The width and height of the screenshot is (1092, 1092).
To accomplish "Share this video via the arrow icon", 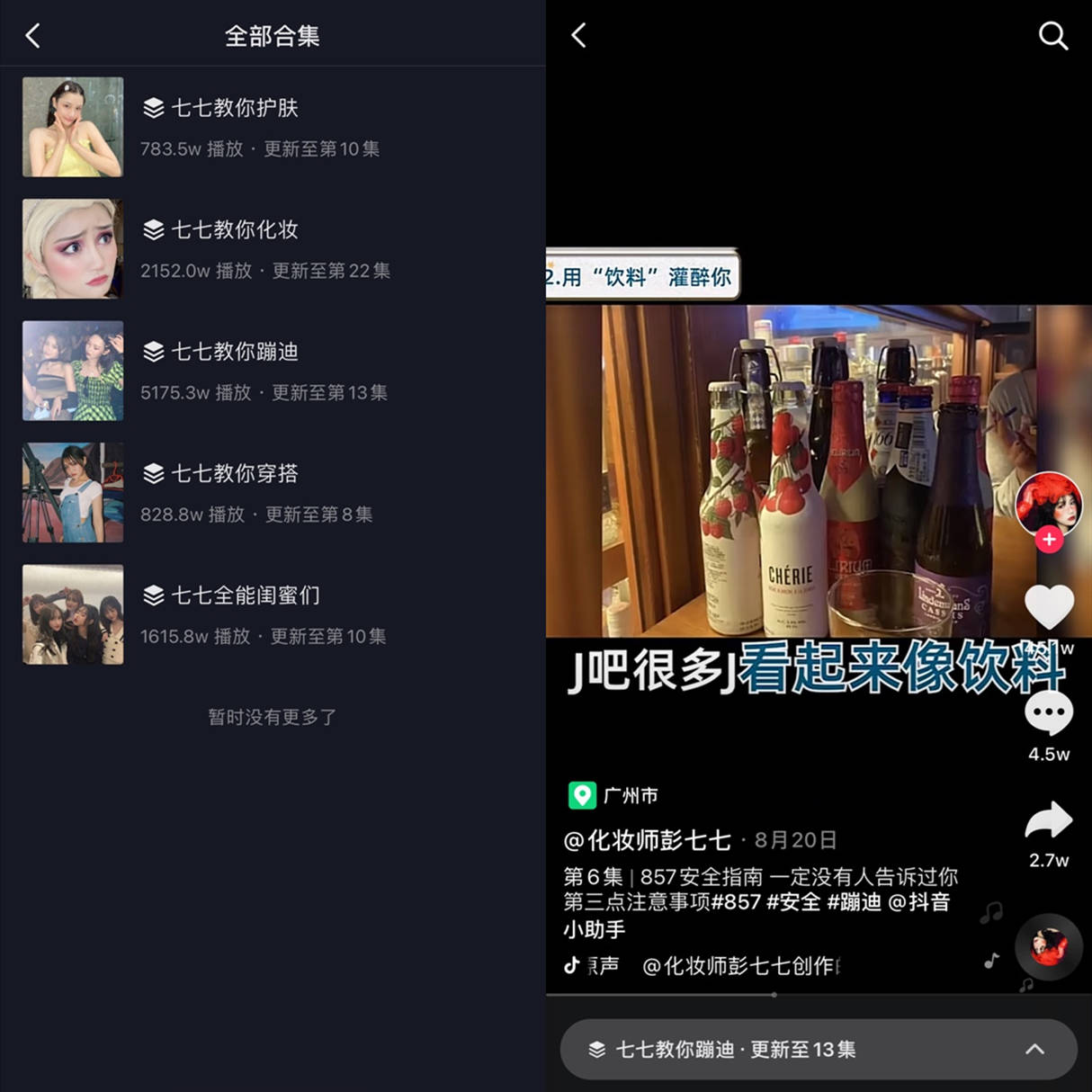I will 1049,820.
